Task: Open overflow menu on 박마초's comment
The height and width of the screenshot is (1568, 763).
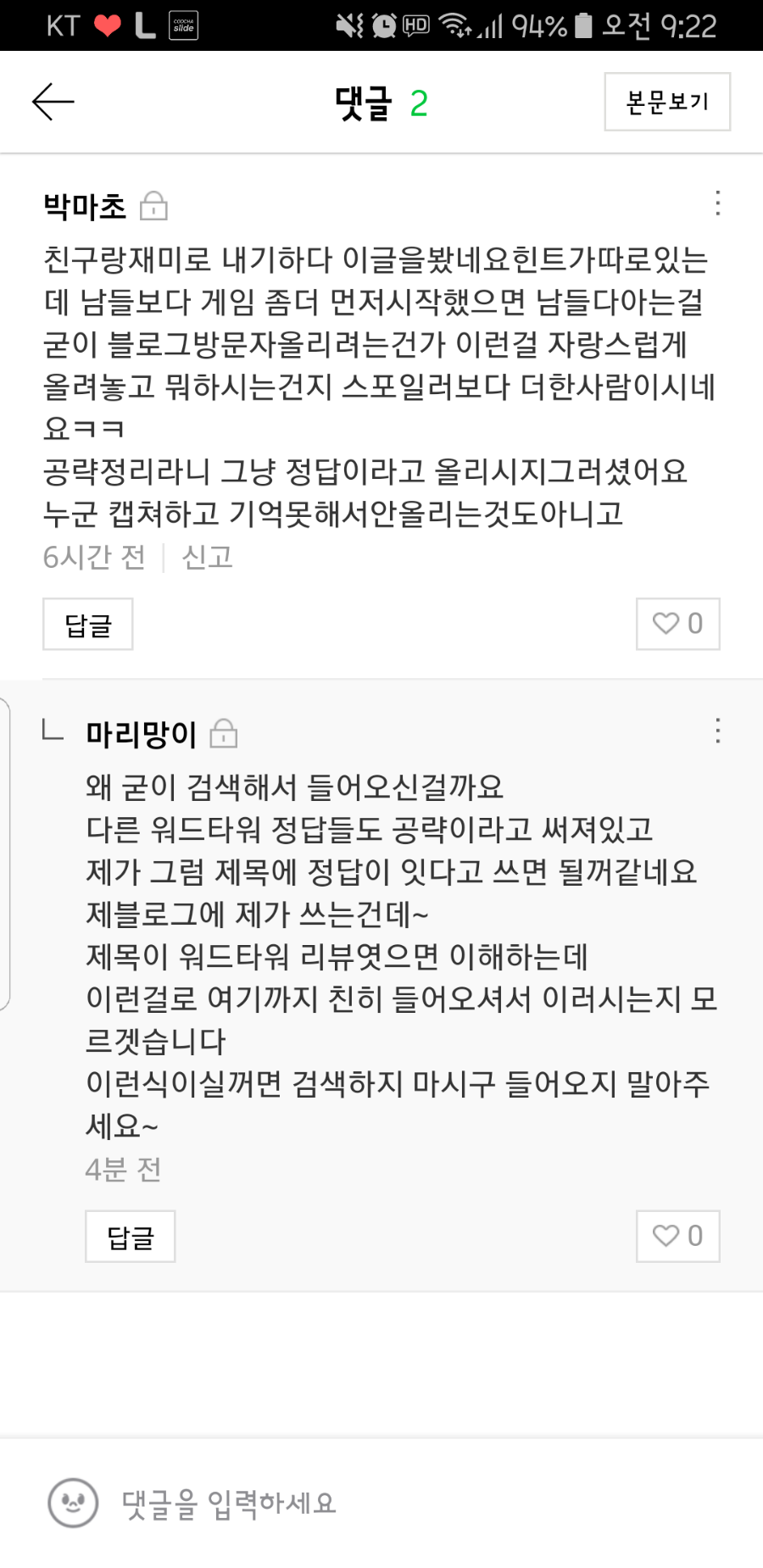Action: pyautogui.click(x=717, y=203)
